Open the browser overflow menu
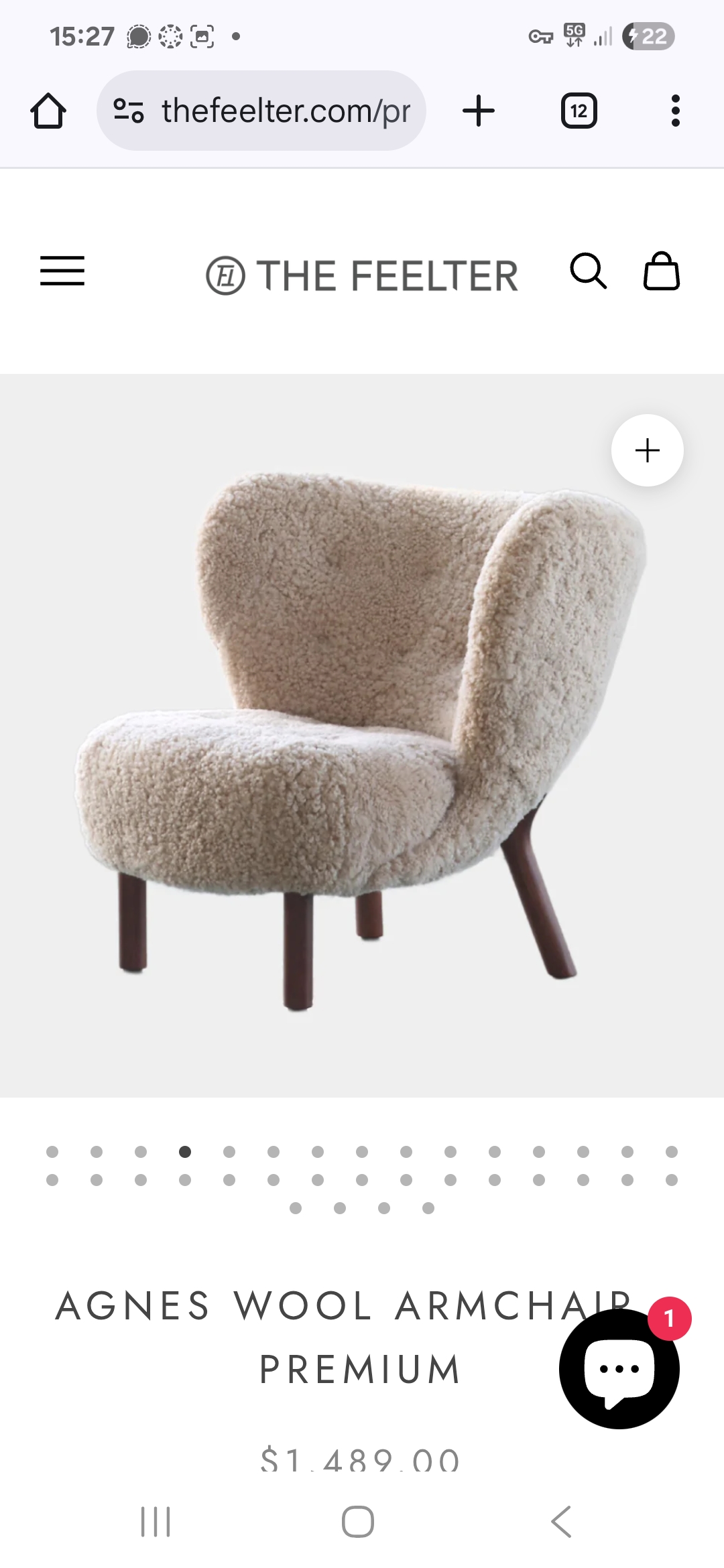The height and width of the screenshot is (1568, 724). point(675,111)
